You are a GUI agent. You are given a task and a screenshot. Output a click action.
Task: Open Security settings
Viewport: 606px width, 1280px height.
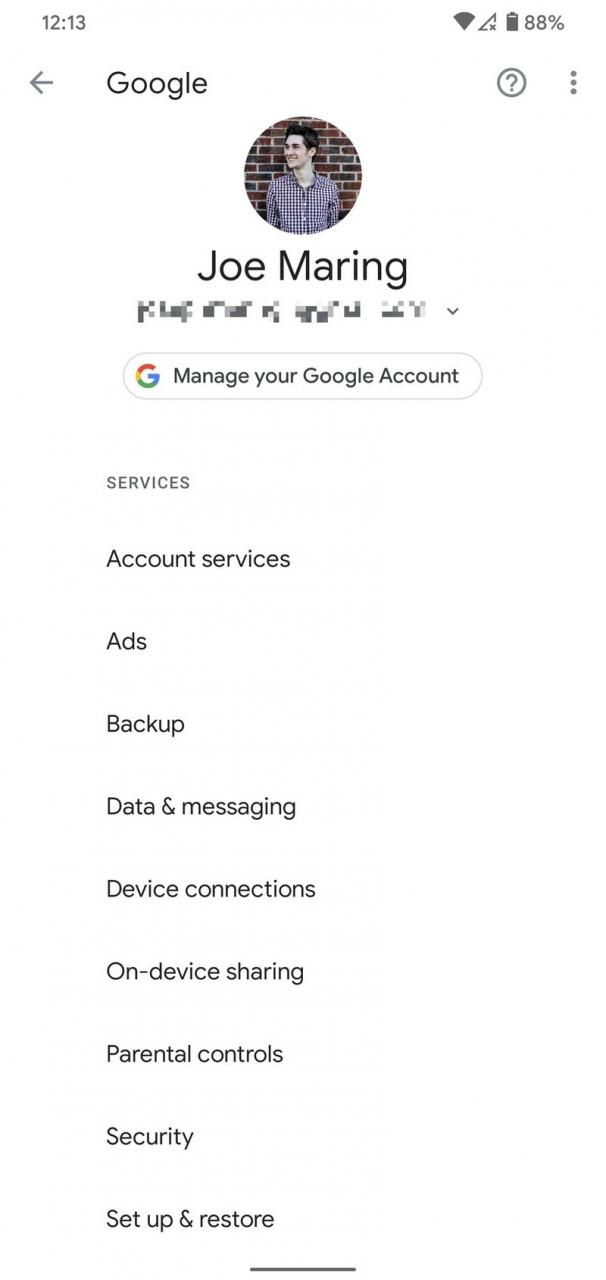pyautogui.click(x=303, y=1136)
